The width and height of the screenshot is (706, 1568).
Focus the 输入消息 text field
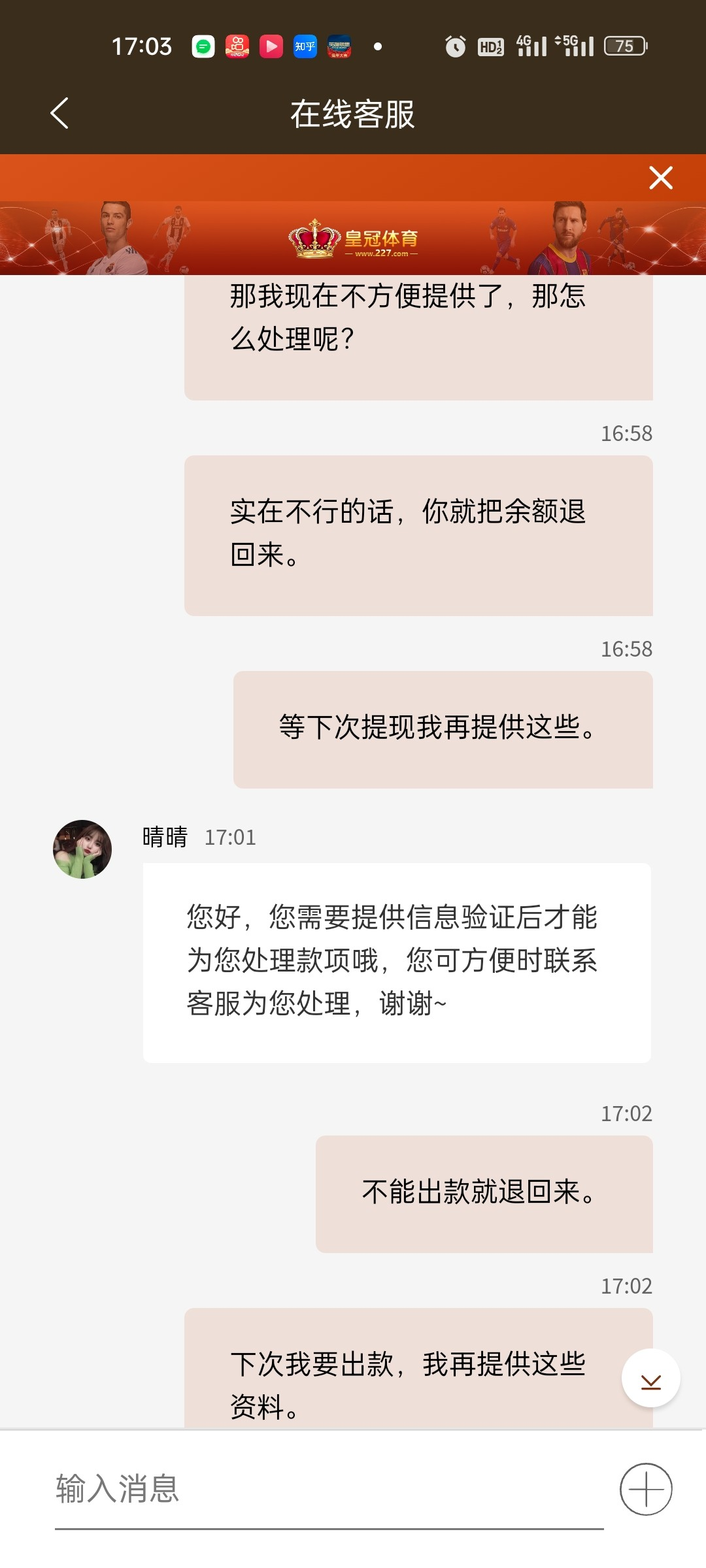327,1490
